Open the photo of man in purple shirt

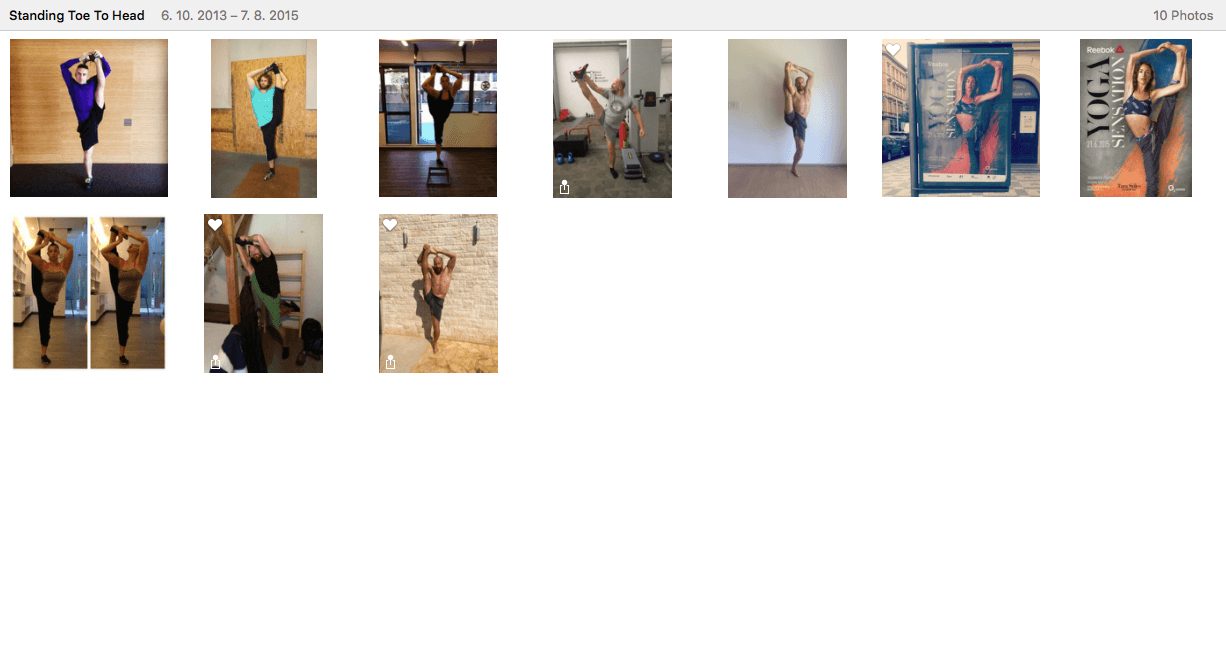pos(88,118)
